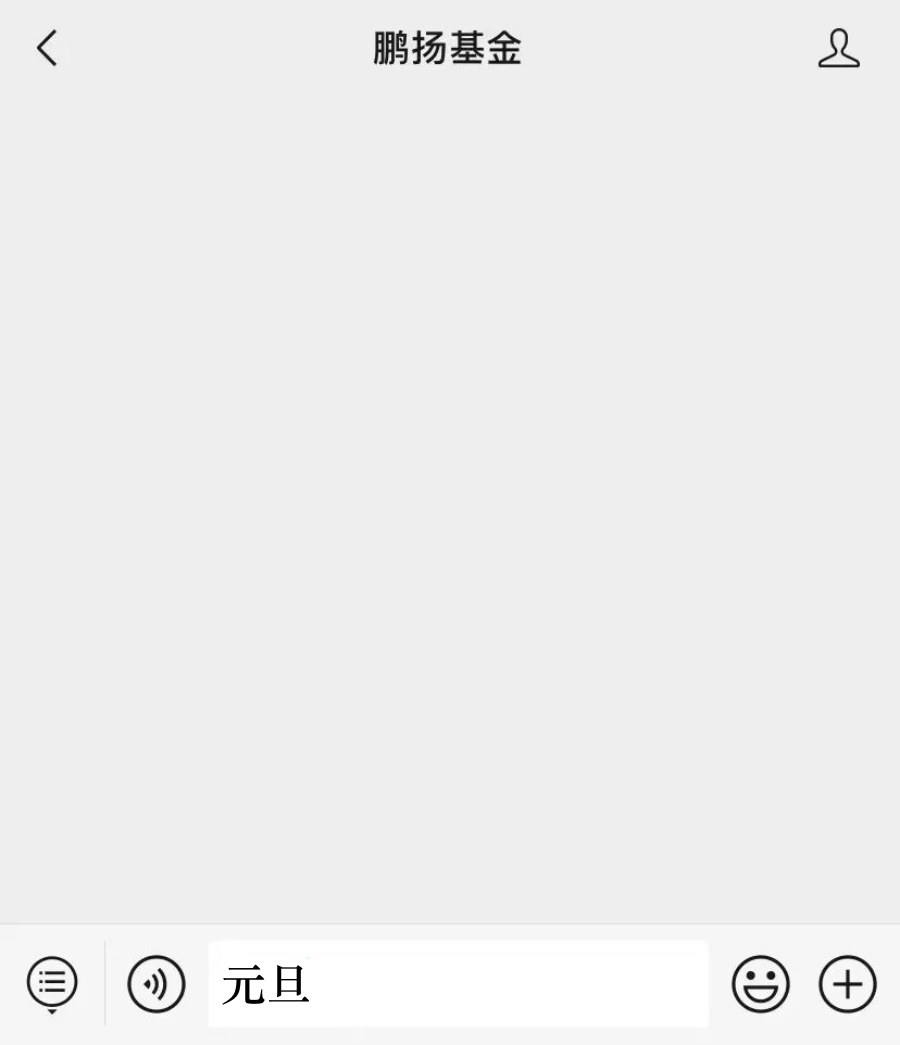The image size is (900, 1045).
Task: Open the emoji picker
Action: [760, 984]
